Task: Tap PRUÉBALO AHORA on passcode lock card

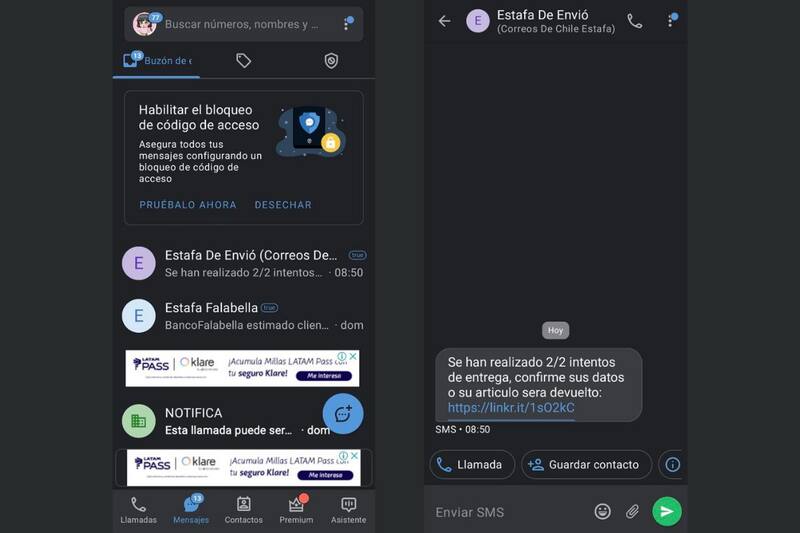Action: [188, 205]
